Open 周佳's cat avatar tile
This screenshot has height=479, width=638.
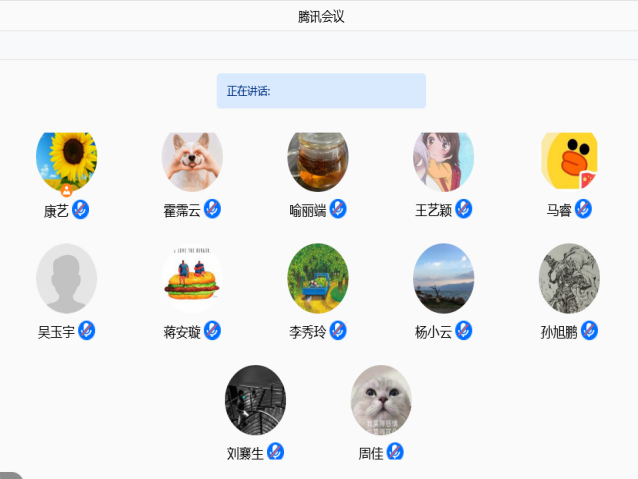pyautogui.click(x=381, y=400)
